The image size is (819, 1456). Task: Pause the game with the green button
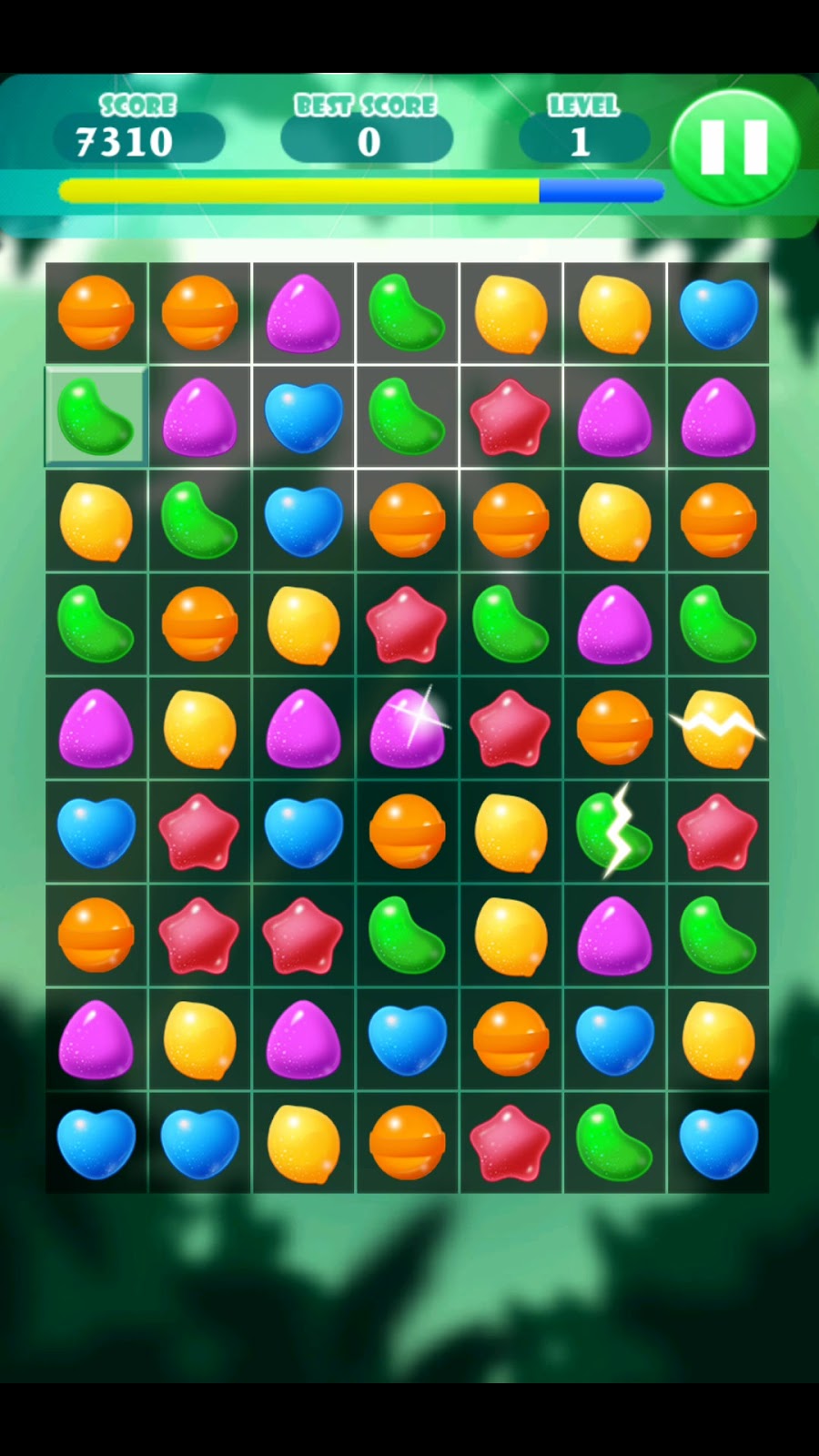pyautogui.click(x=734, y=147)
